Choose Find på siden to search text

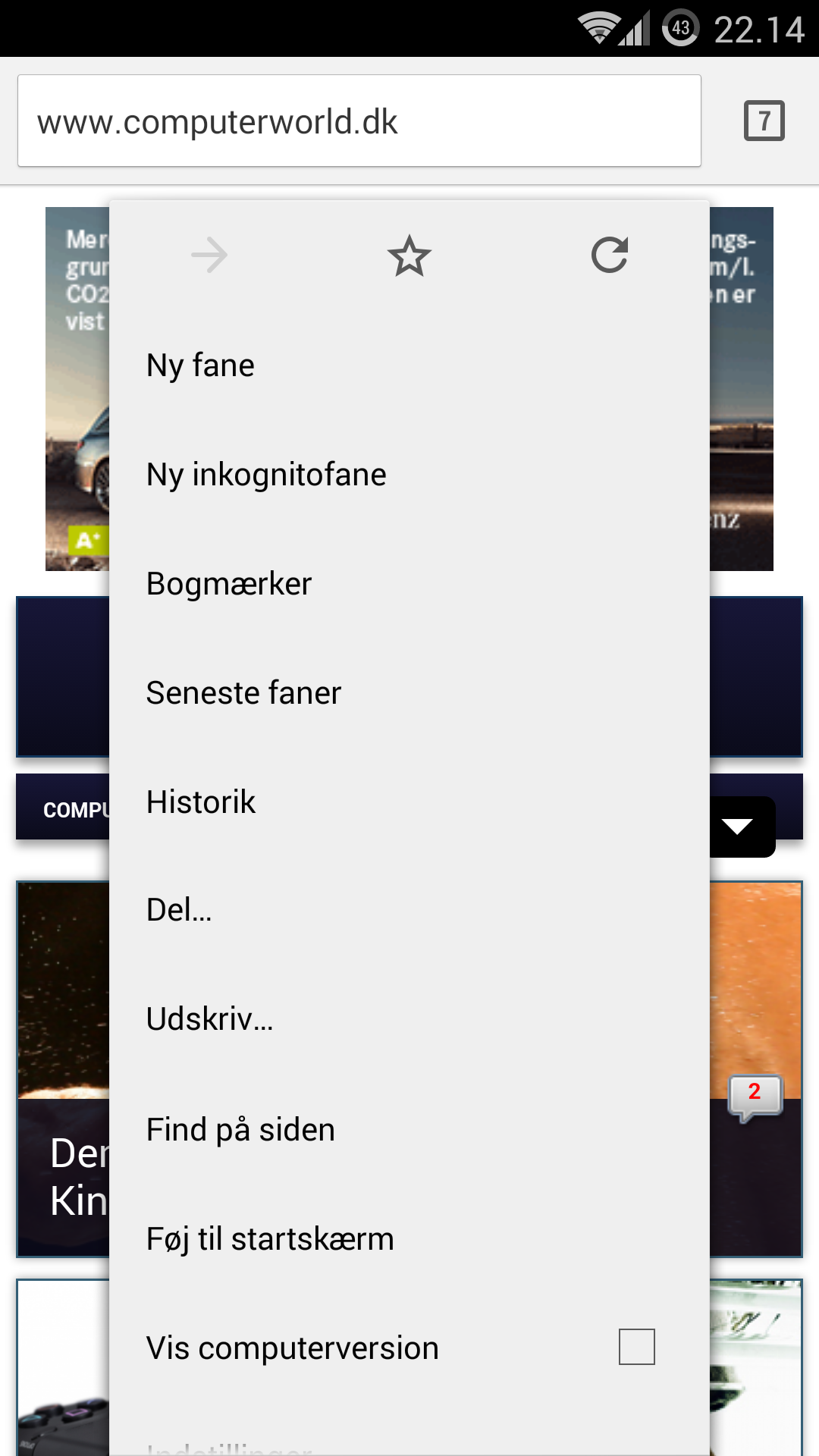(240, 1129)
